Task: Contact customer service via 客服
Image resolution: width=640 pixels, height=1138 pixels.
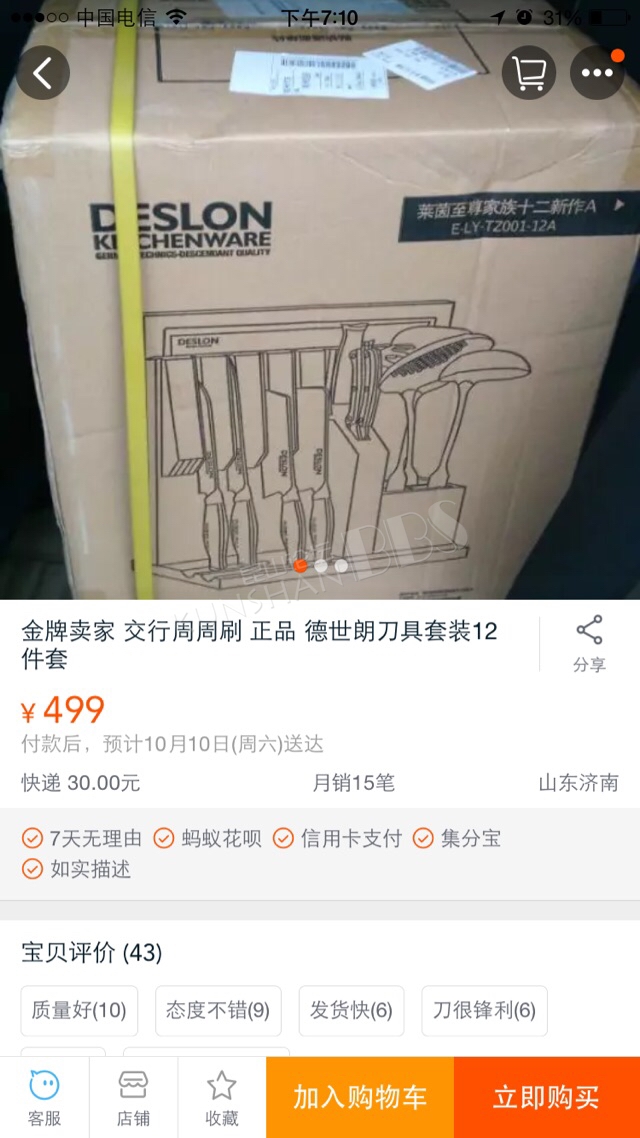Action: 44,1097
